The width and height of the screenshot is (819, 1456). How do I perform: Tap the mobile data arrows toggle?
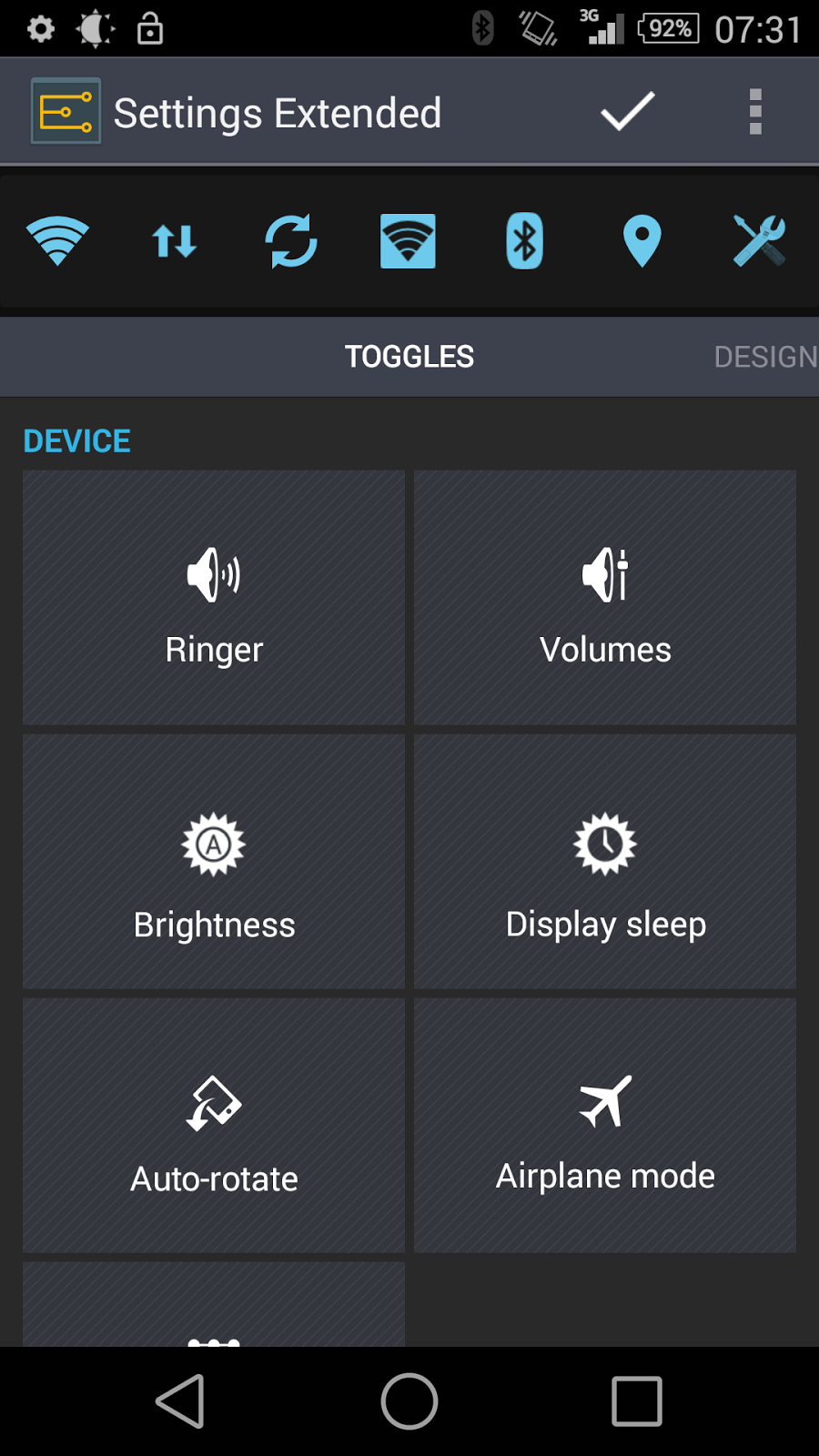click(x=174, y=241)
